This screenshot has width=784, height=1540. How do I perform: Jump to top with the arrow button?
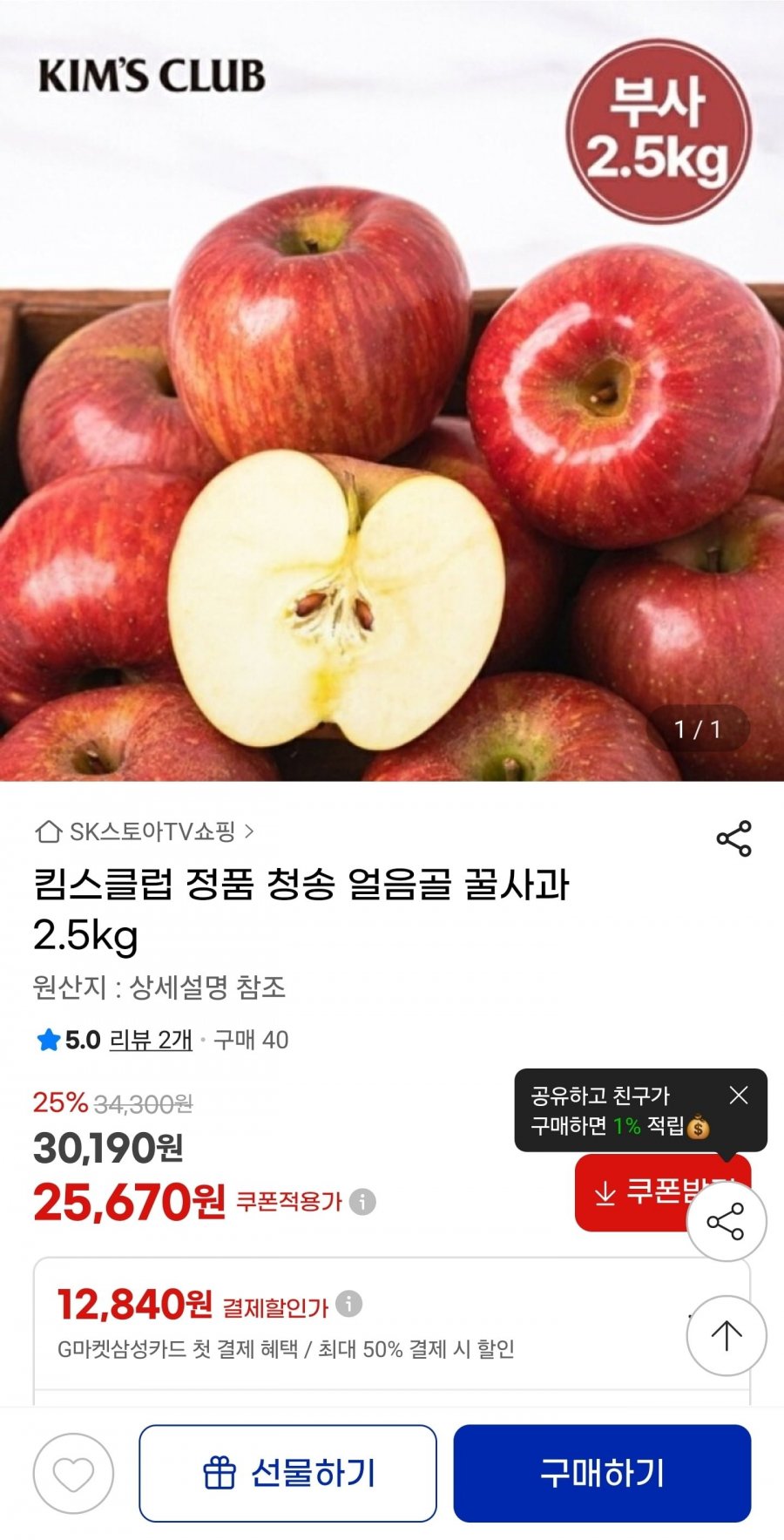[726, 1335]
